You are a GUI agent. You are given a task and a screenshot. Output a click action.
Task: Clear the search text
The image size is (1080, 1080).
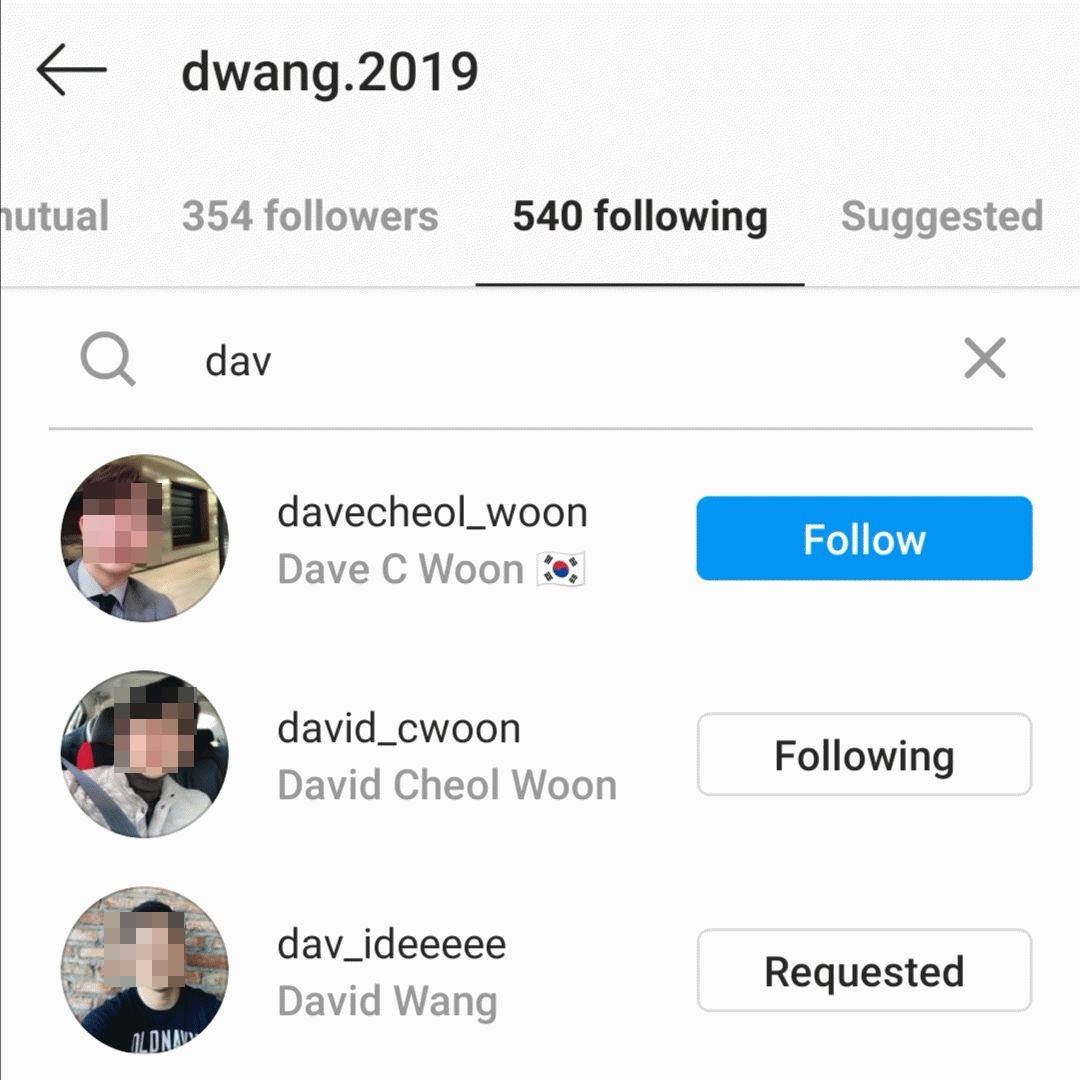point(984,359)
